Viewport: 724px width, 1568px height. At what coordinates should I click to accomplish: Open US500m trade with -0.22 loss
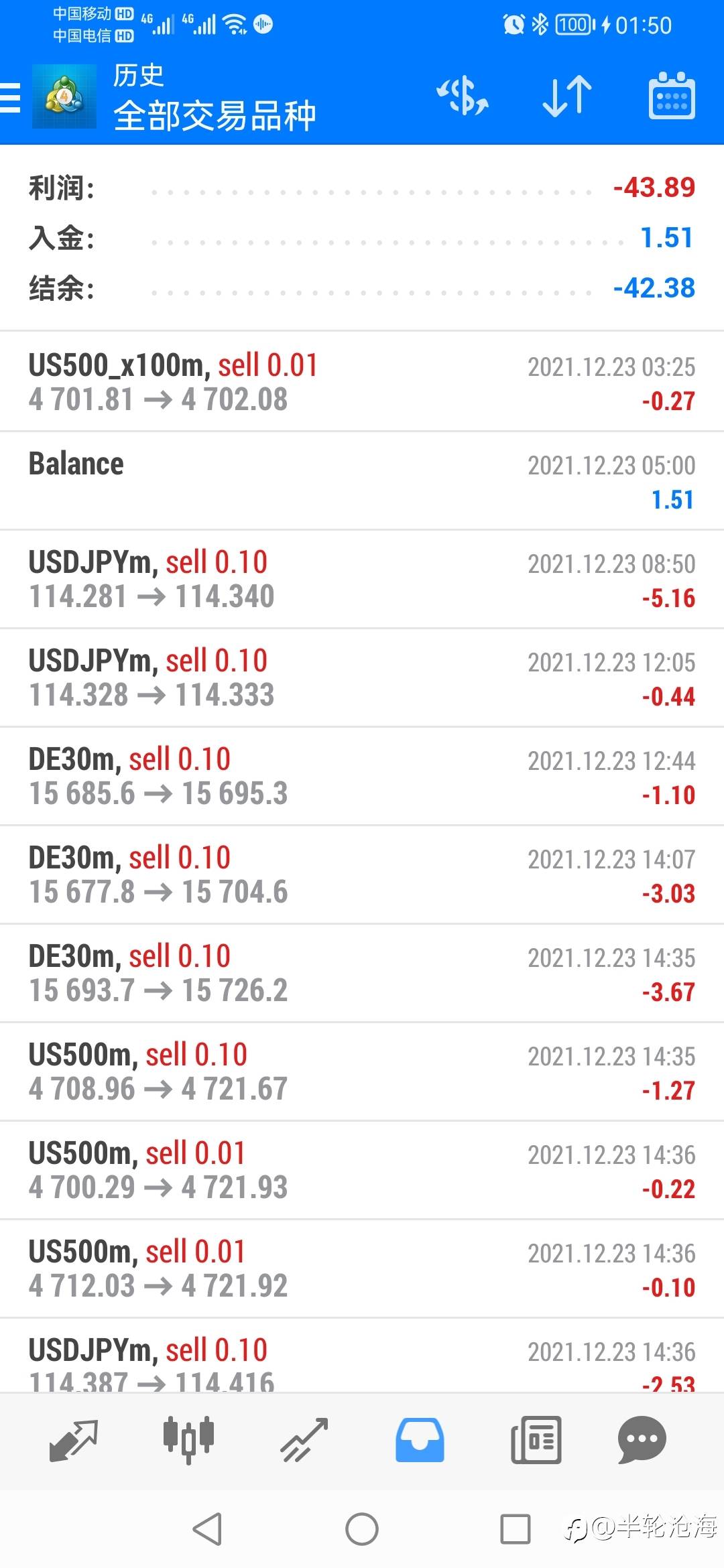tap(362, 1170)
